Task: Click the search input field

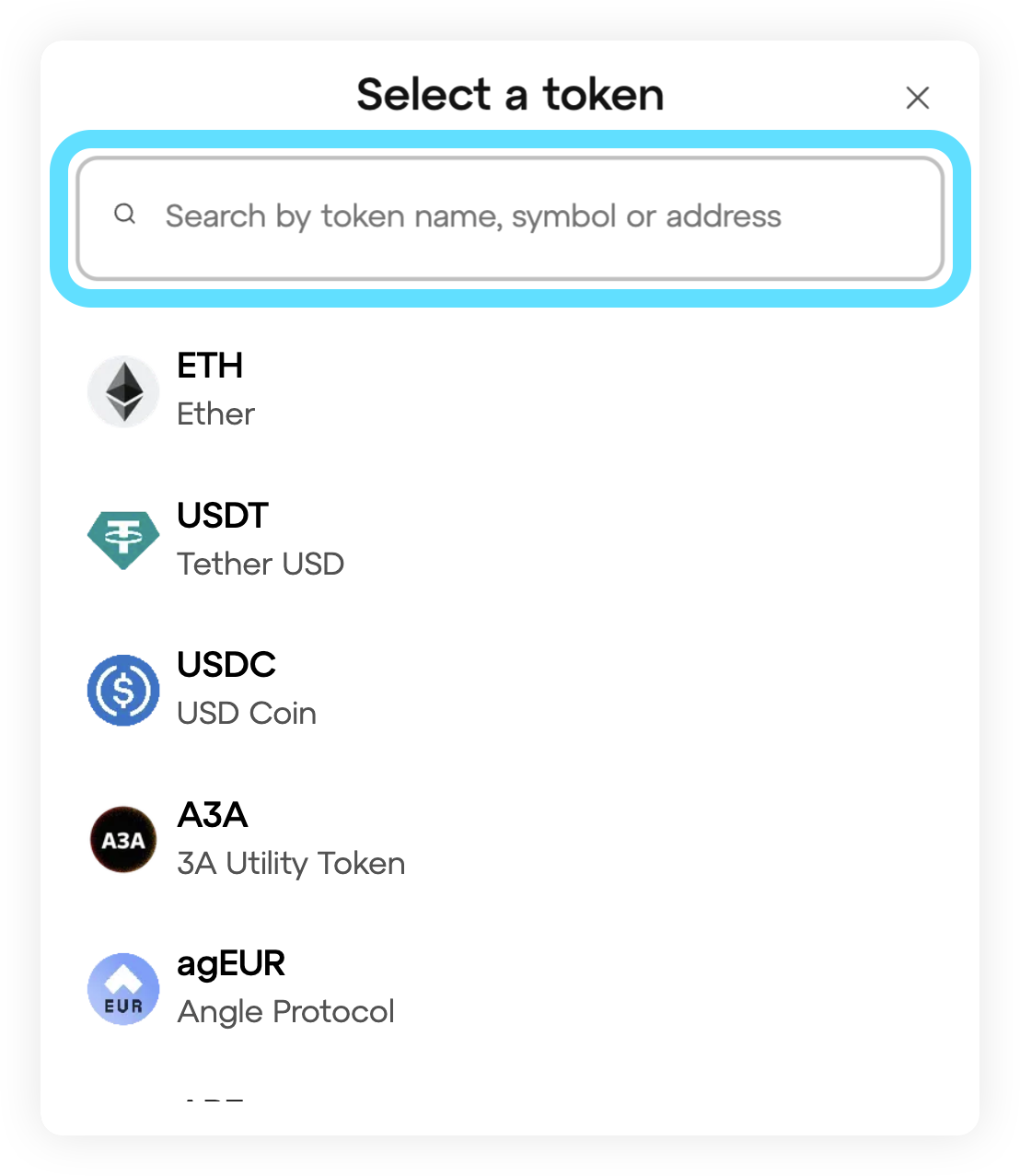Action: (512, 218)
